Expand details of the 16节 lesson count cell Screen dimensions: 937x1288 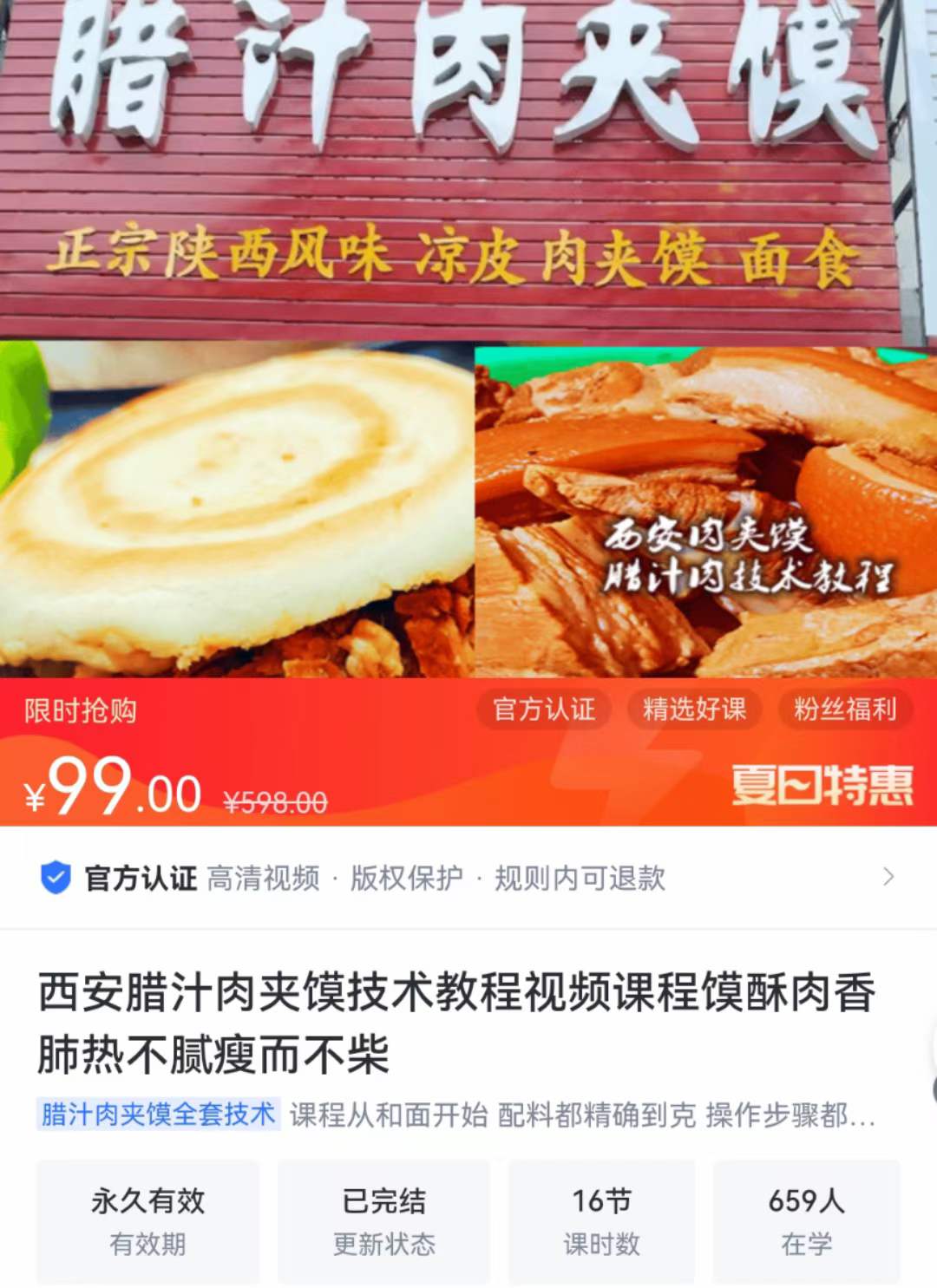pos(600,1220)
